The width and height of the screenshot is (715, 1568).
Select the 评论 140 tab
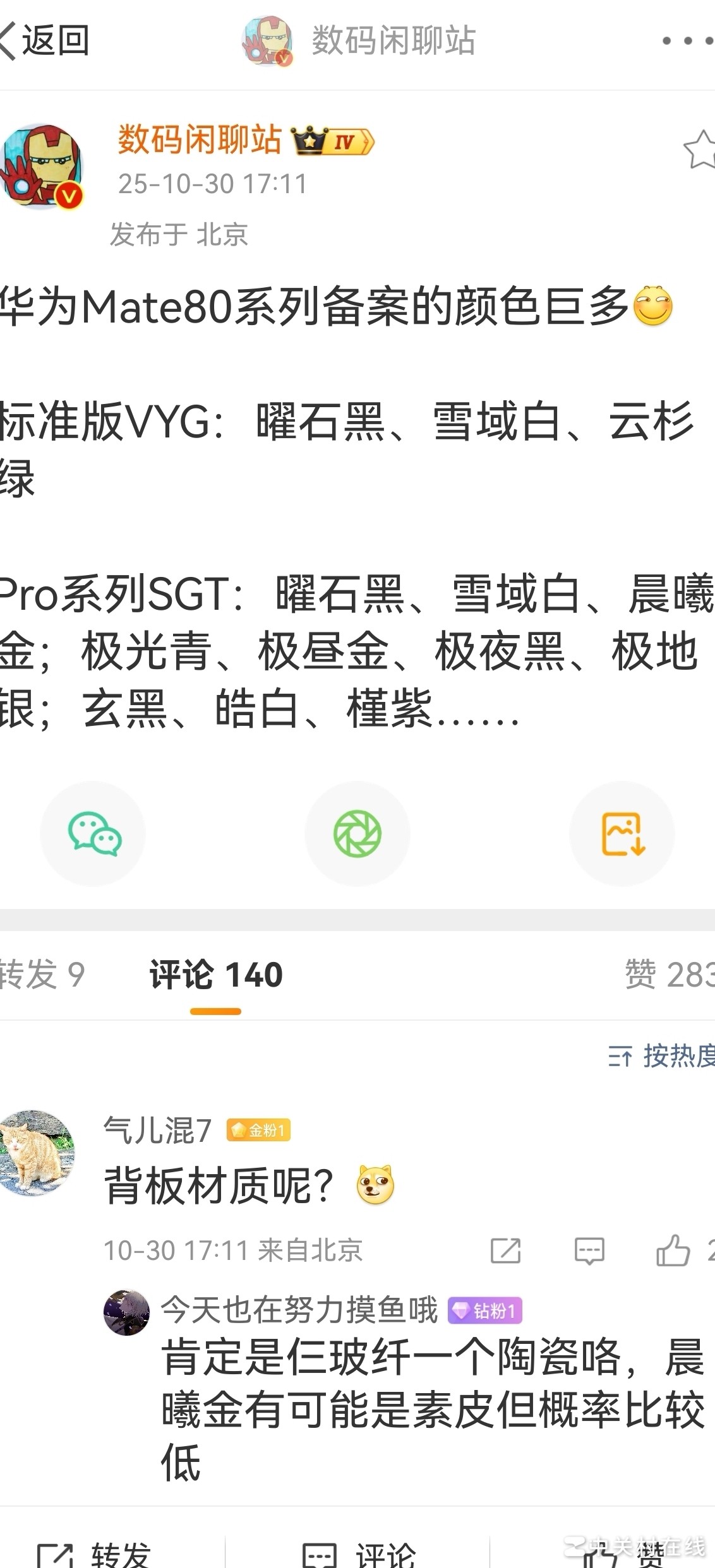215,975
